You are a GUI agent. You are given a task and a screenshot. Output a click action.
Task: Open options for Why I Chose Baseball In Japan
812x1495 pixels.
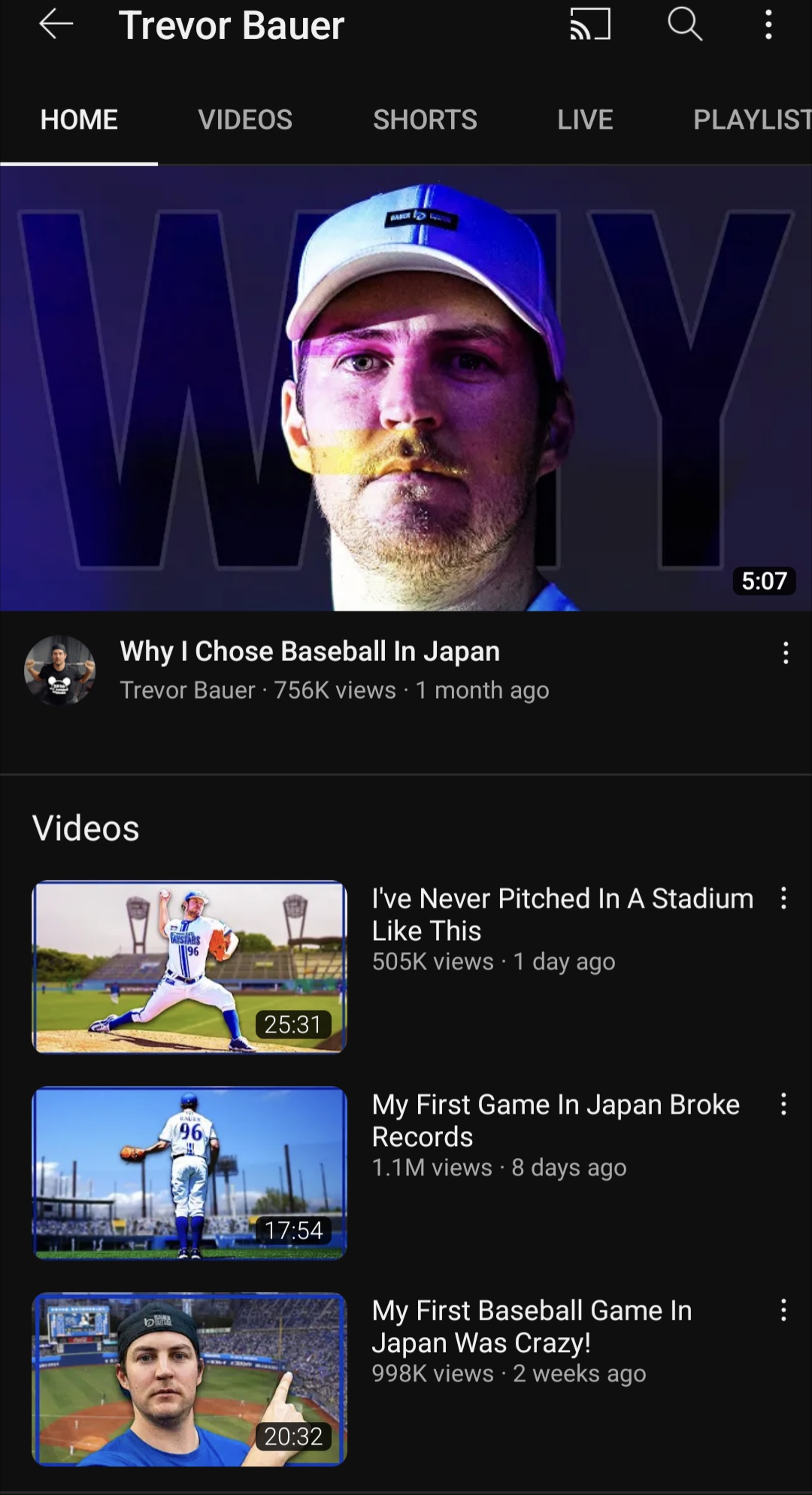pos(786,653)
